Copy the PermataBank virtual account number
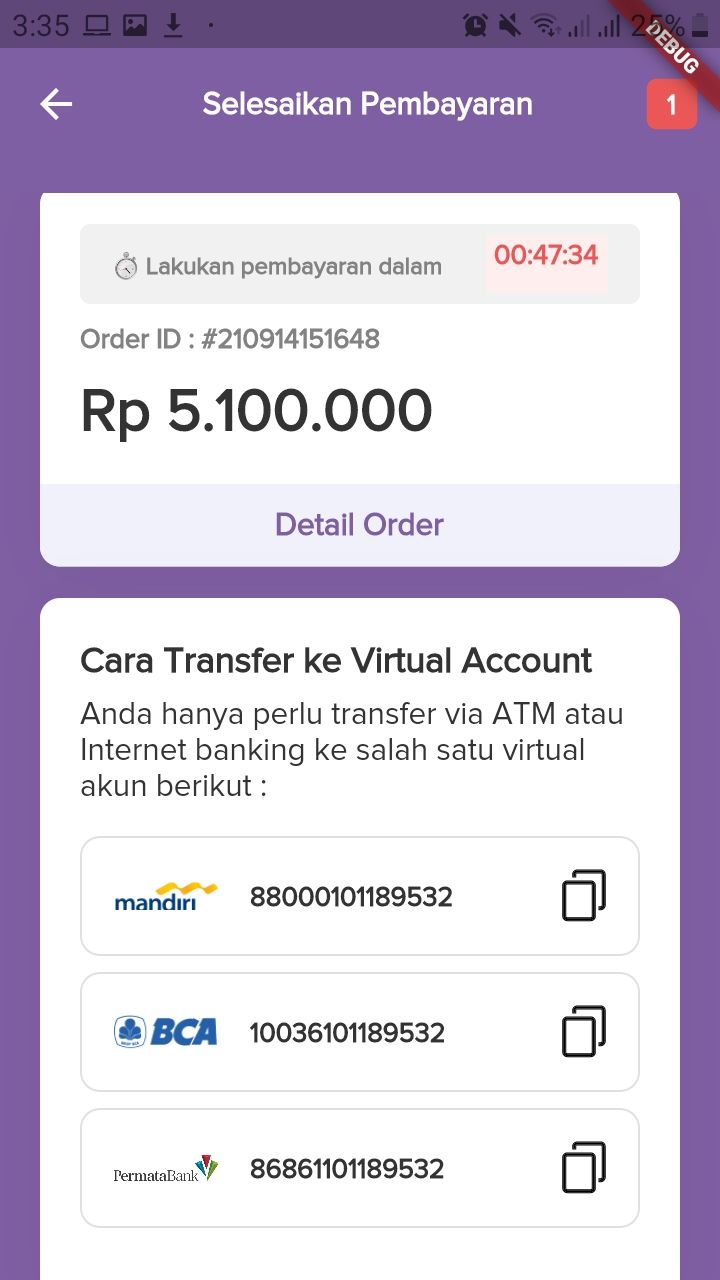Viewport: 720px width, 1280px height. (584, 1168)
